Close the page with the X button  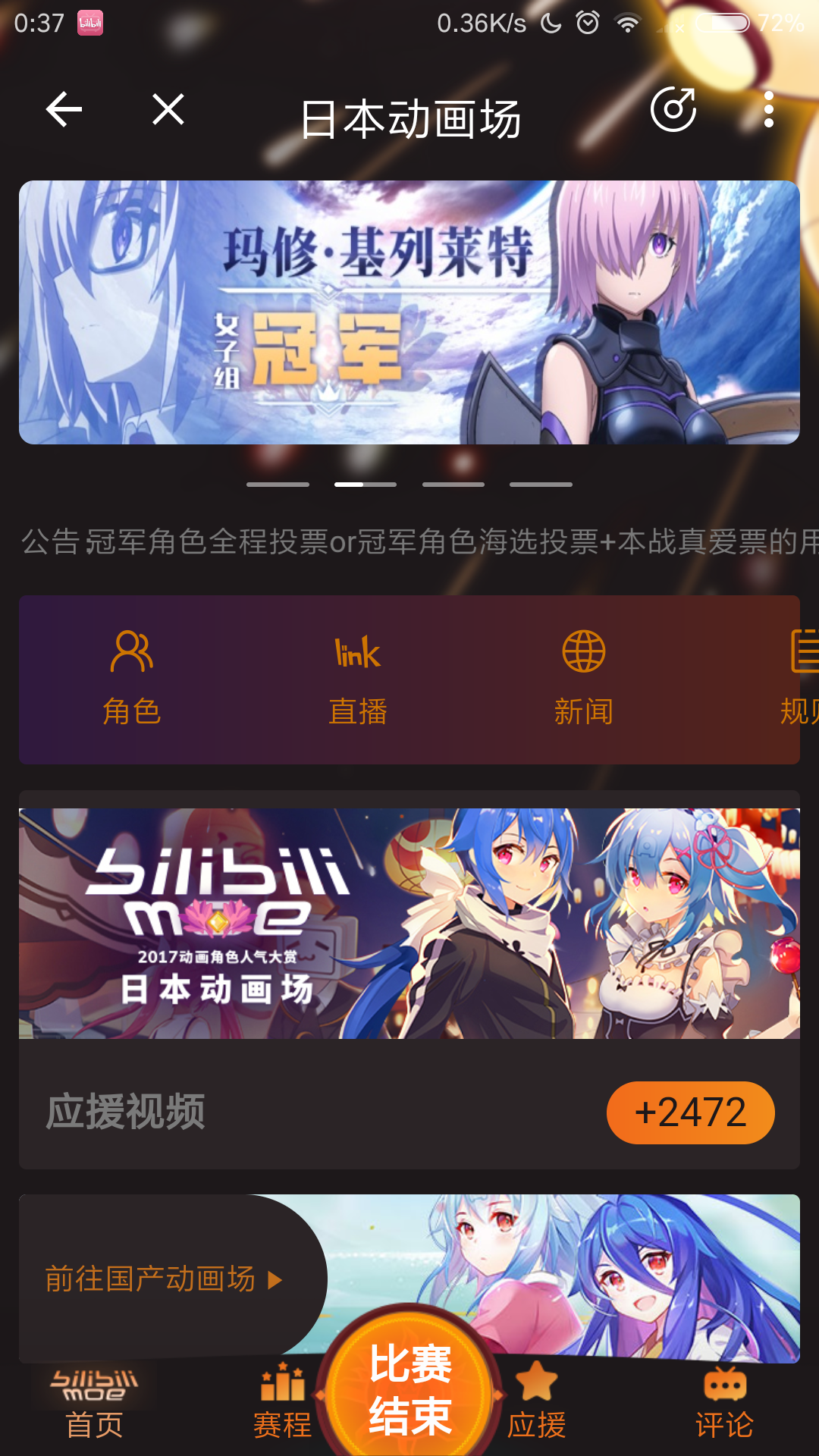(x=168, y=111)
